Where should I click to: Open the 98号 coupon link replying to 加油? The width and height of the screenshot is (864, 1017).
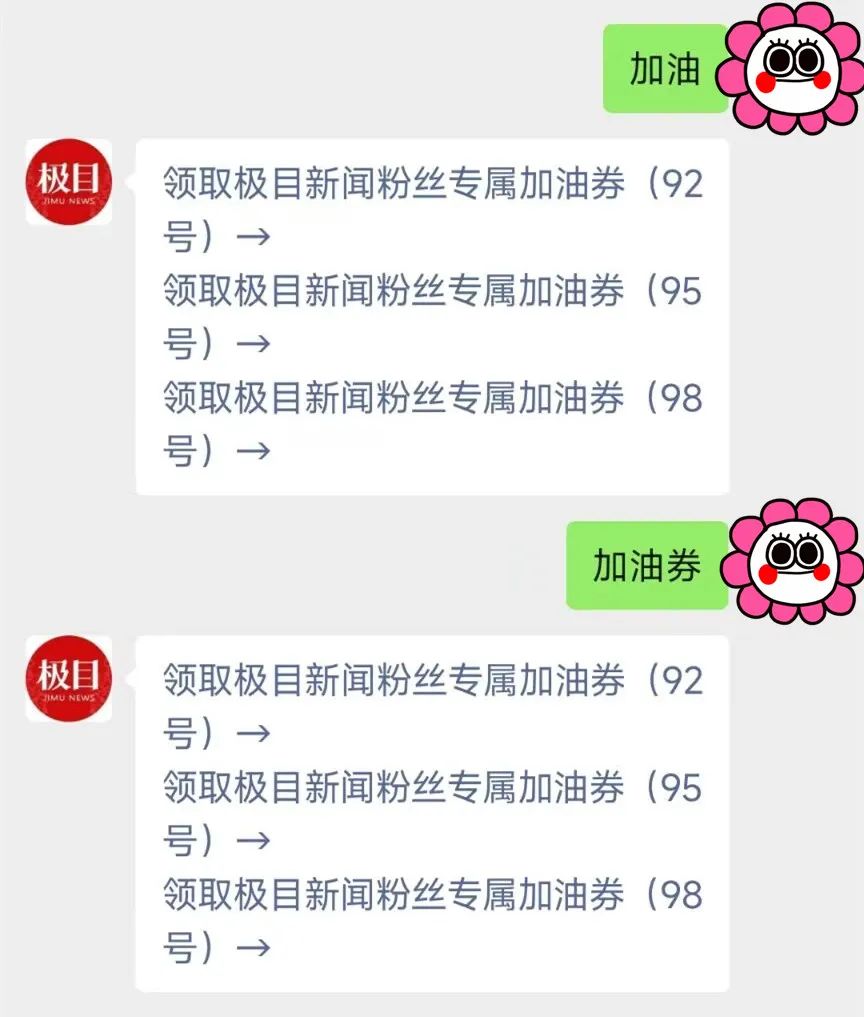(430, 398)
